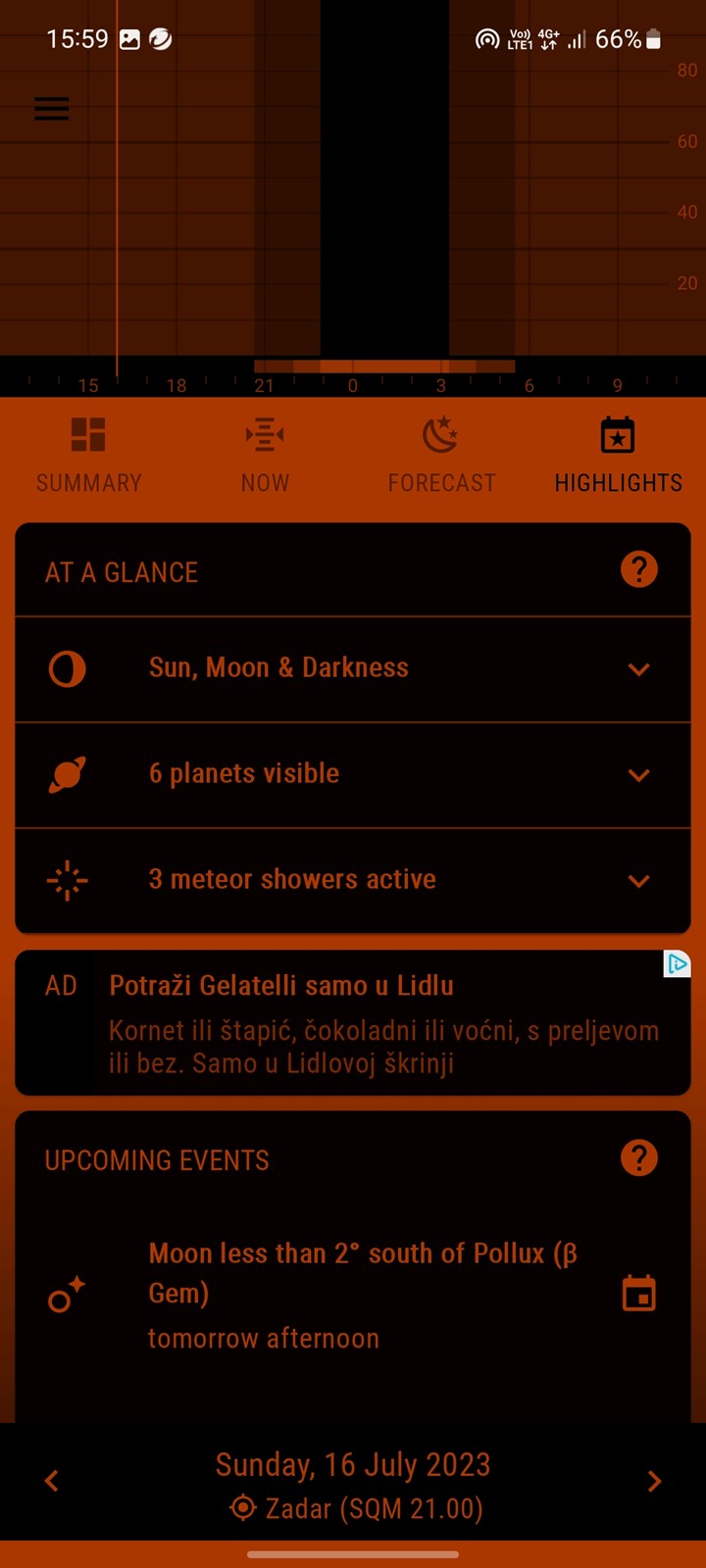706x1568 pixels.
Task: Change the Zadar location
Action: click(x=356, y=1508)
